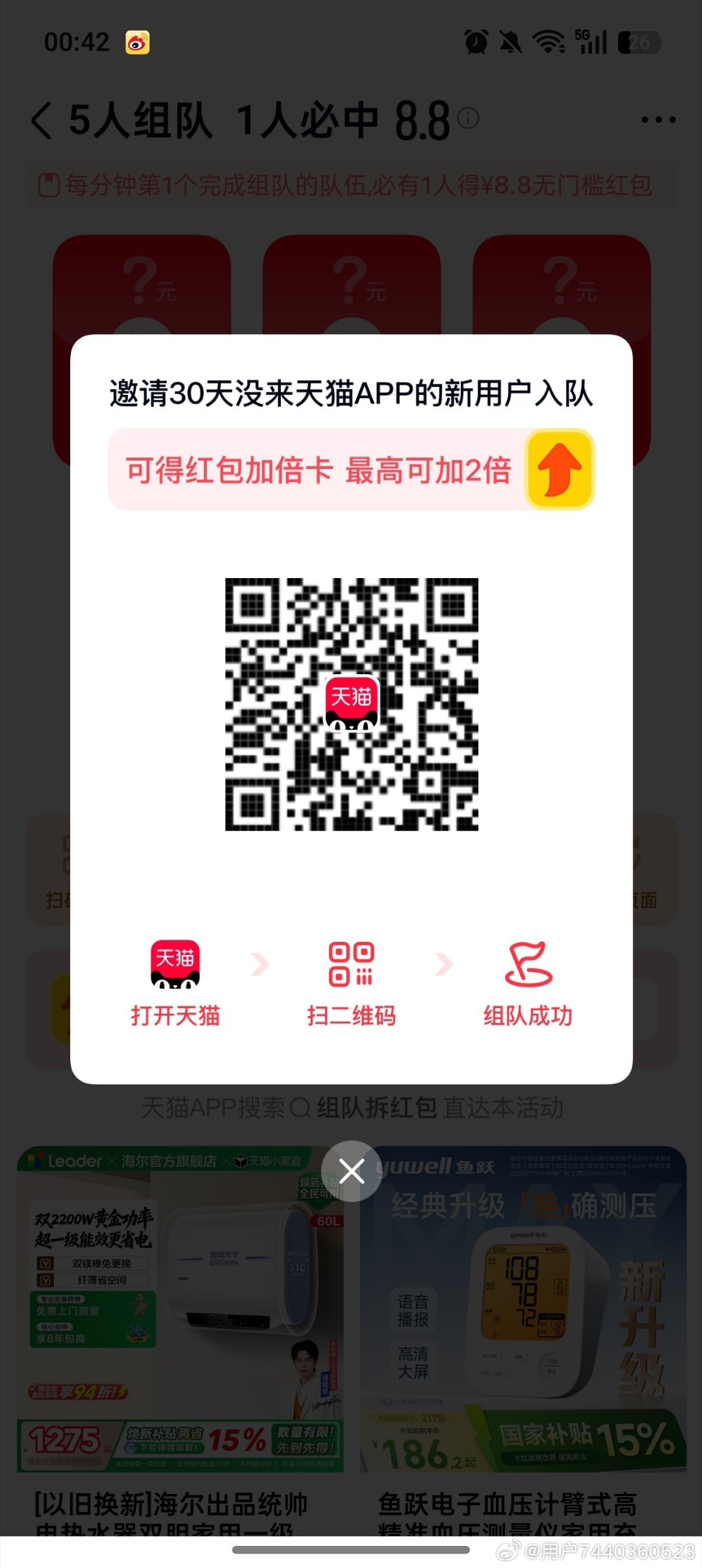Open the three-dot overflow menu
Screen dimensions: 702x1568
tap(658, 120)
